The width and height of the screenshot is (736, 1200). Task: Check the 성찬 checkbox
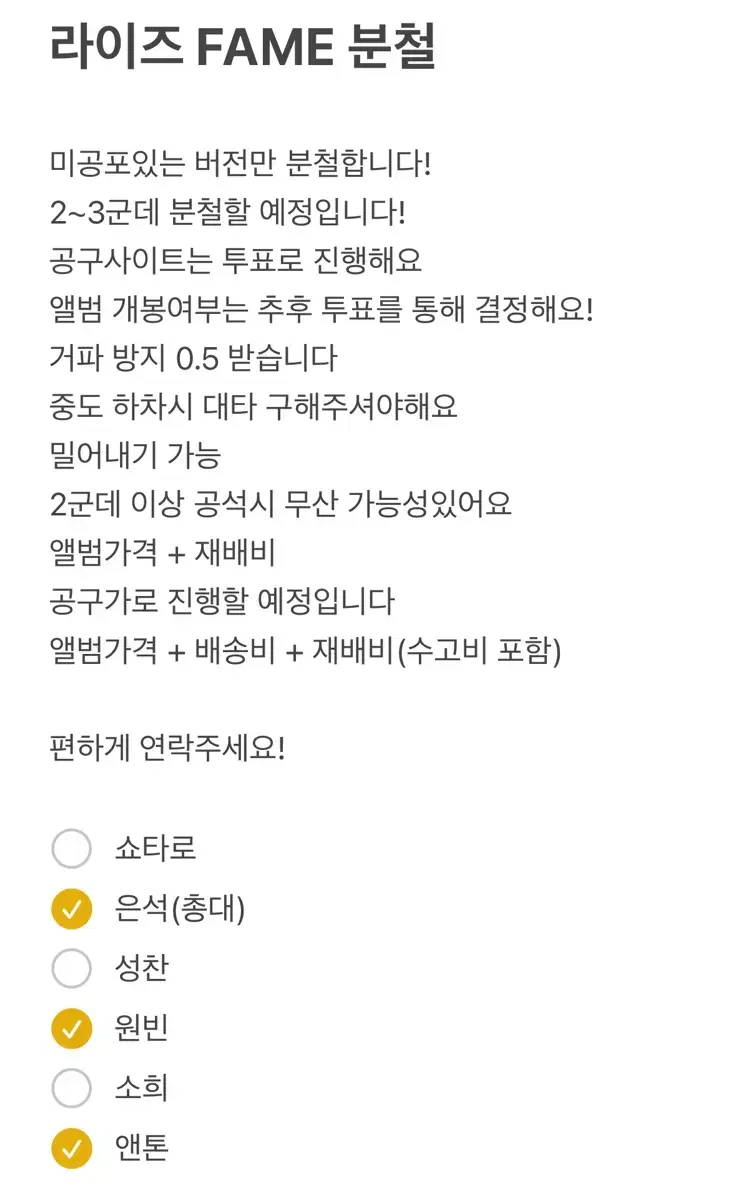click(x=71, y=968)
